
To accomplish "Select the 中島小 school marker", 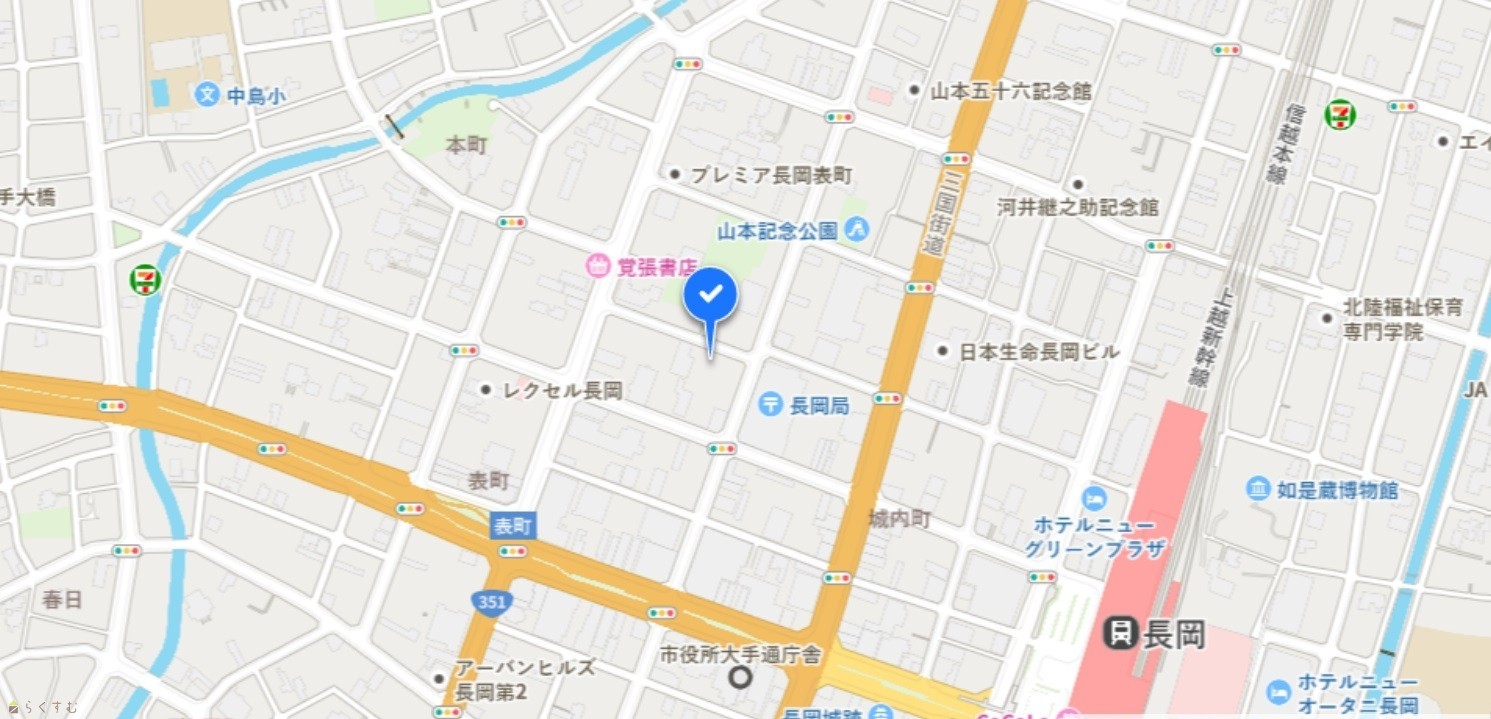I will 207,95.
